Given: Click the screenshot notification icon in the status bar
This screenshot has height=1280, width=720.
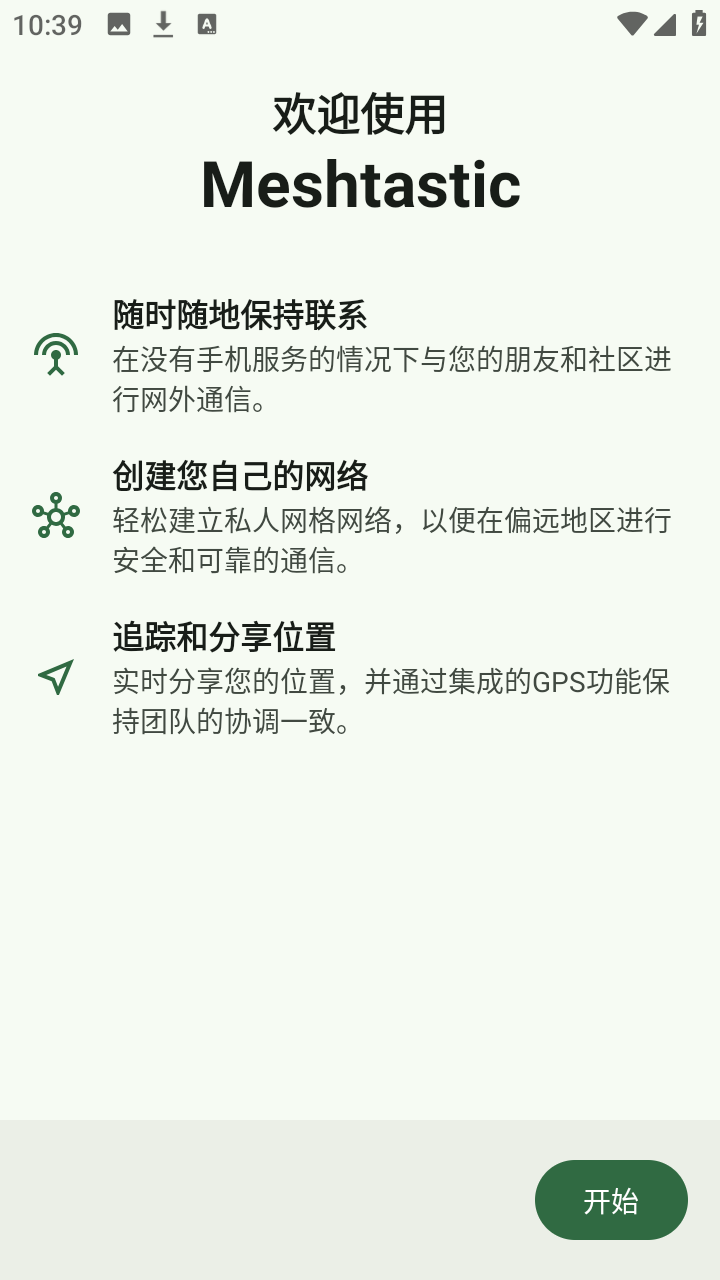Looking at the screenshot, I should [x=120, y=25].
